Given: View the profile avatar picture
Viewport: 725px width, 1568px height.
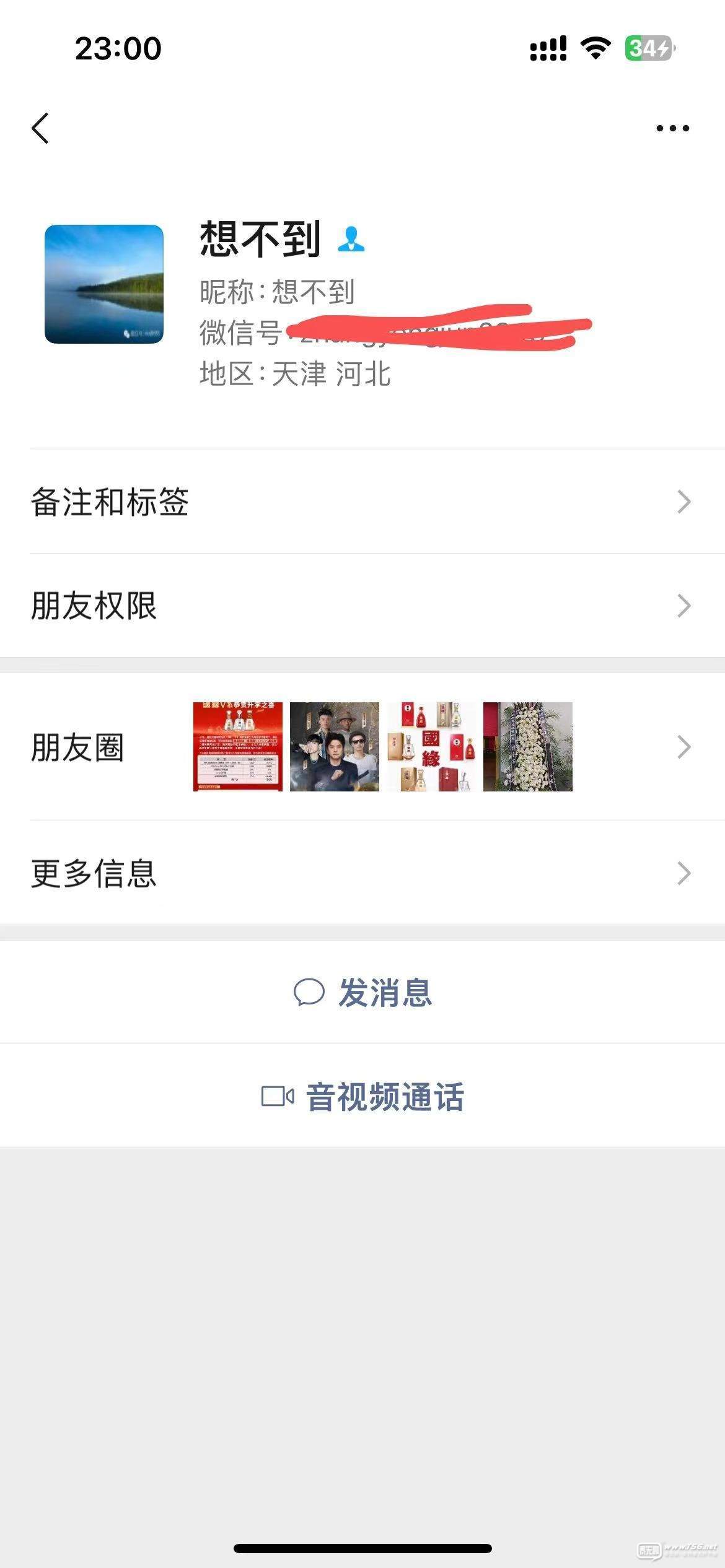Looking at the screenshot, I should pyautogui.click(x=104, y=284).
